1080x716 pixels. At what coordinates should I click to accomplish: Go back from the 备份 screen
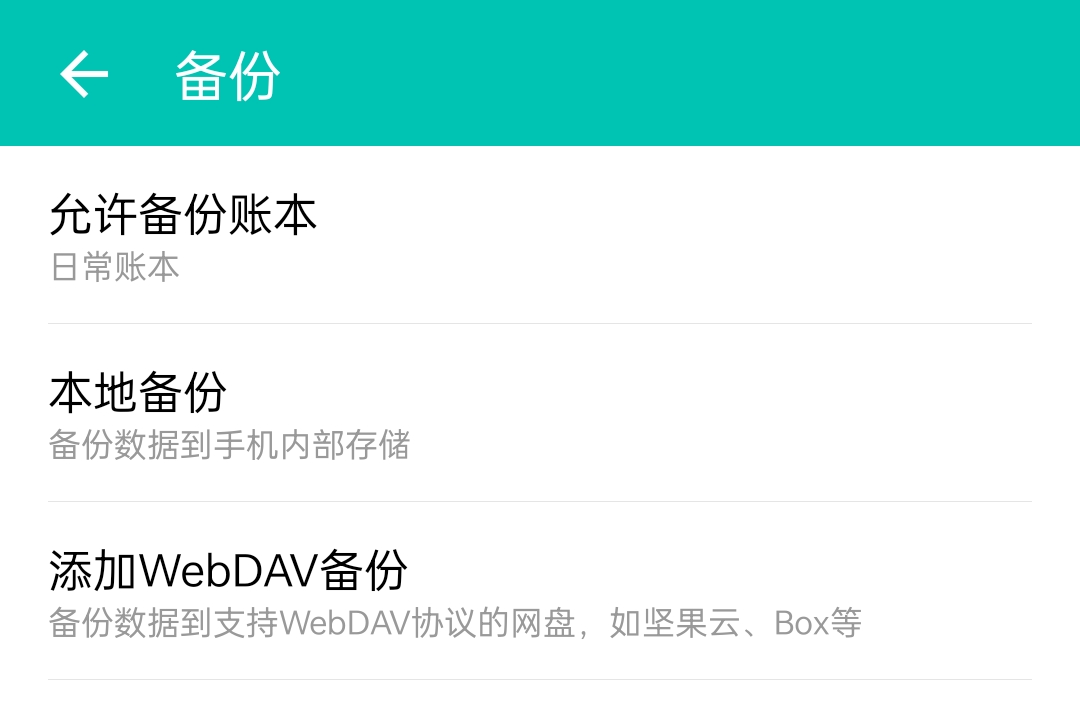(84, 74)
